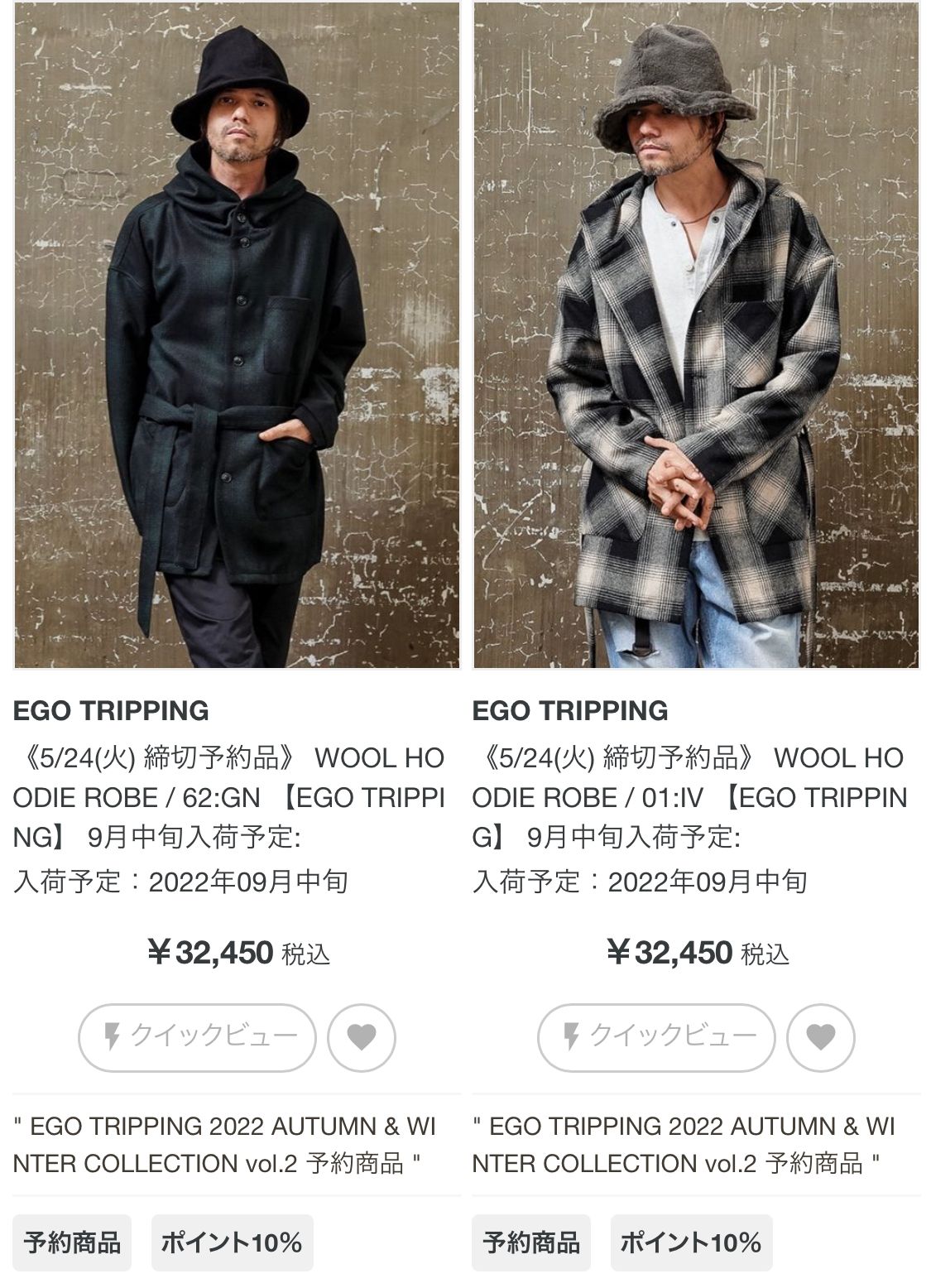Quick view the 01:IV robe
Screen dimensions: 931x1288
(656, 1036)
